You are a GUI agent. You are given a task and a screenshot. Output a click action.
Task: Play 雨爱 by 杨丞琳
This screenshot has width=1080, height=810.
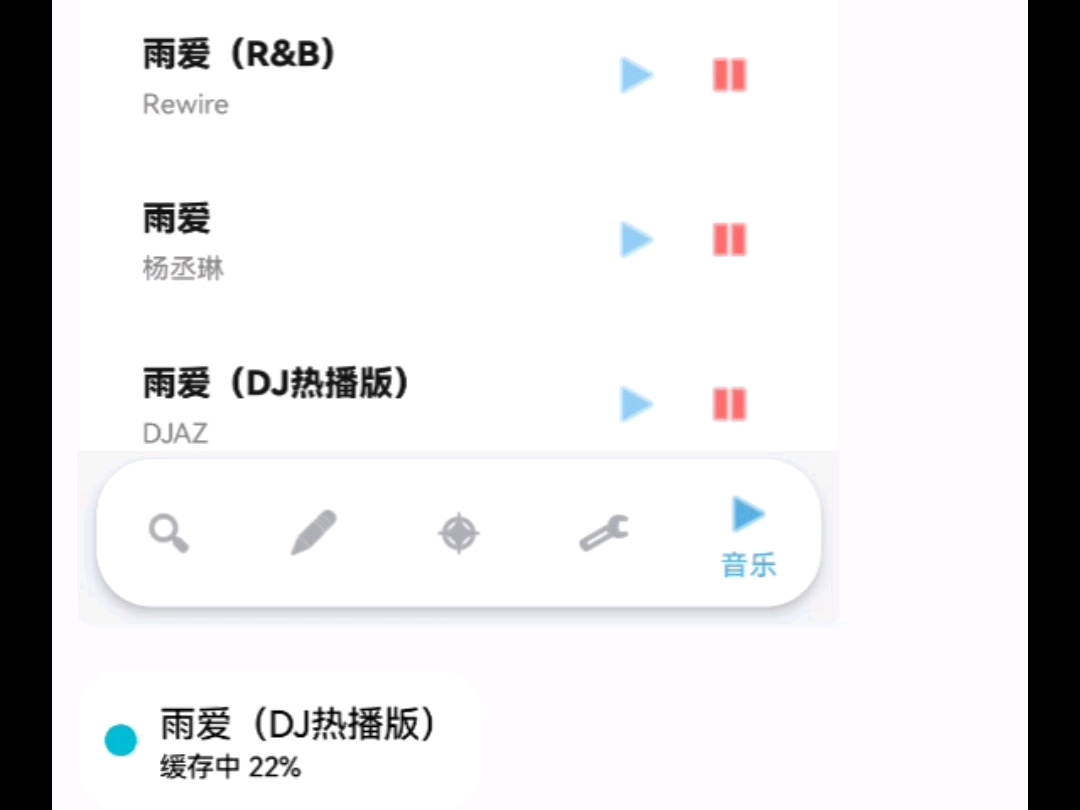tap(636, 240)
